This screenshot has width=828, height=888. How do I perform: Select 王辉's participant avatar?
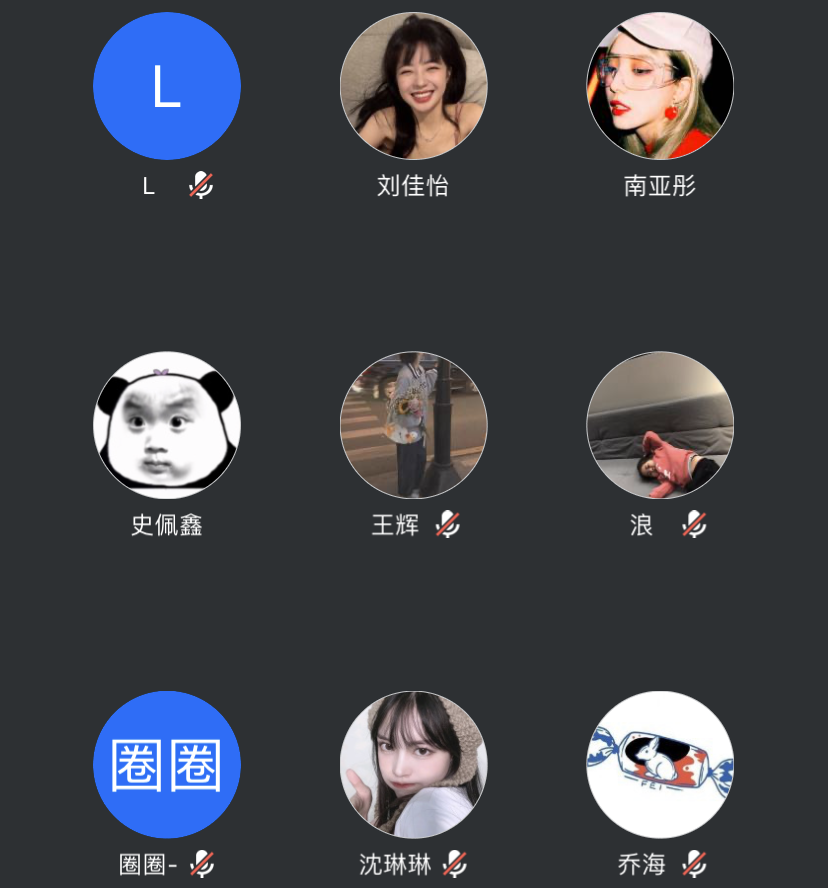(413, 425)
